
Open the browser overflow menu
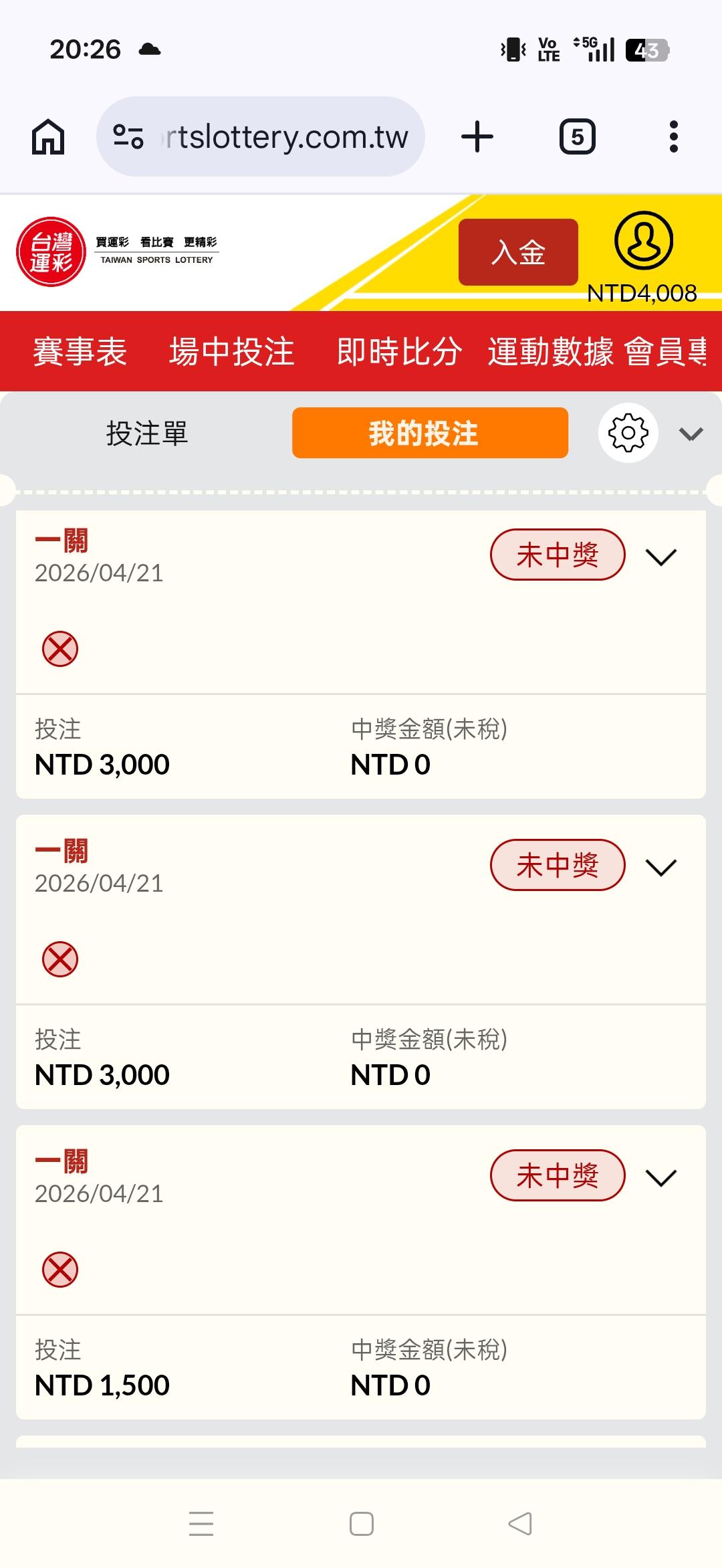pos(673,137)
